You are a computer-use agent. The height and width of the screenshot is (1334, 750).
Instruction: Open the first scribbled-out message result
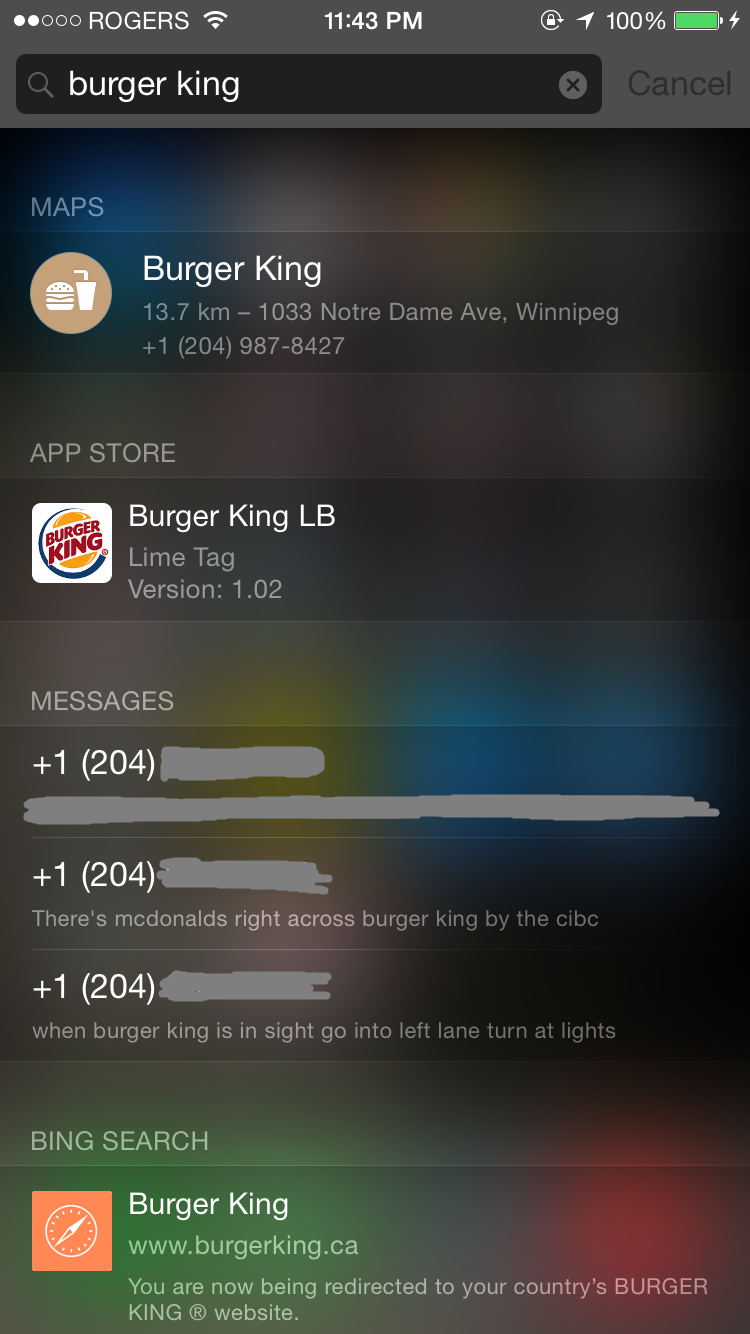(375, 782)
